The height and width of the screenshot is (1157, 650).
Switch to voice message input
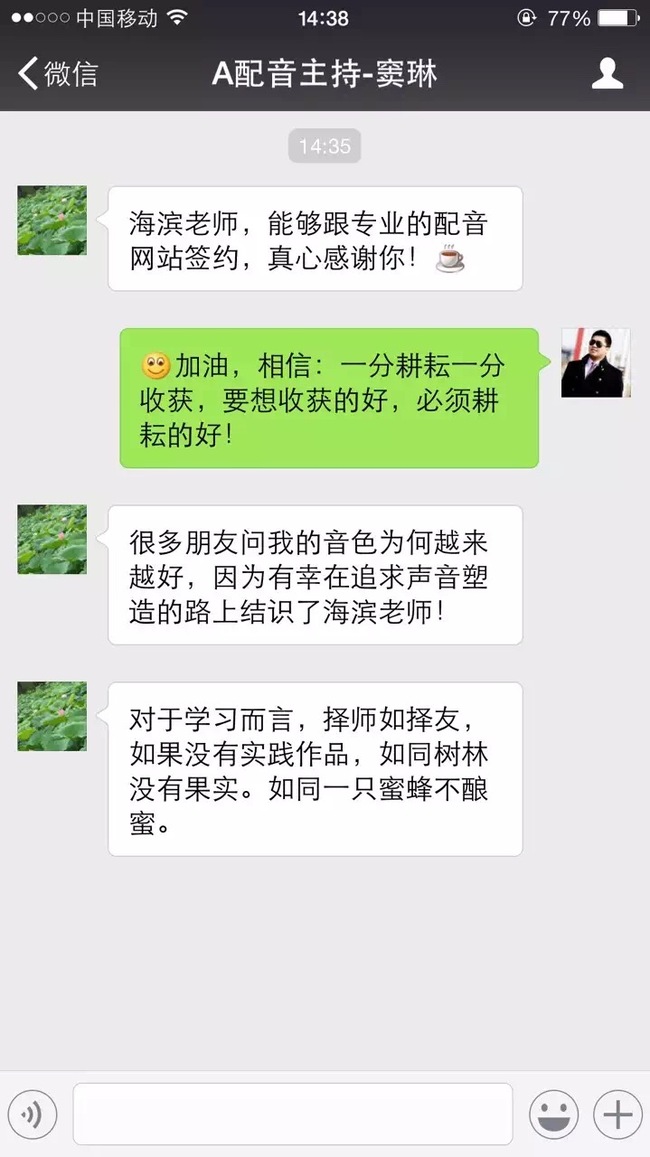tap(33, 1114)
